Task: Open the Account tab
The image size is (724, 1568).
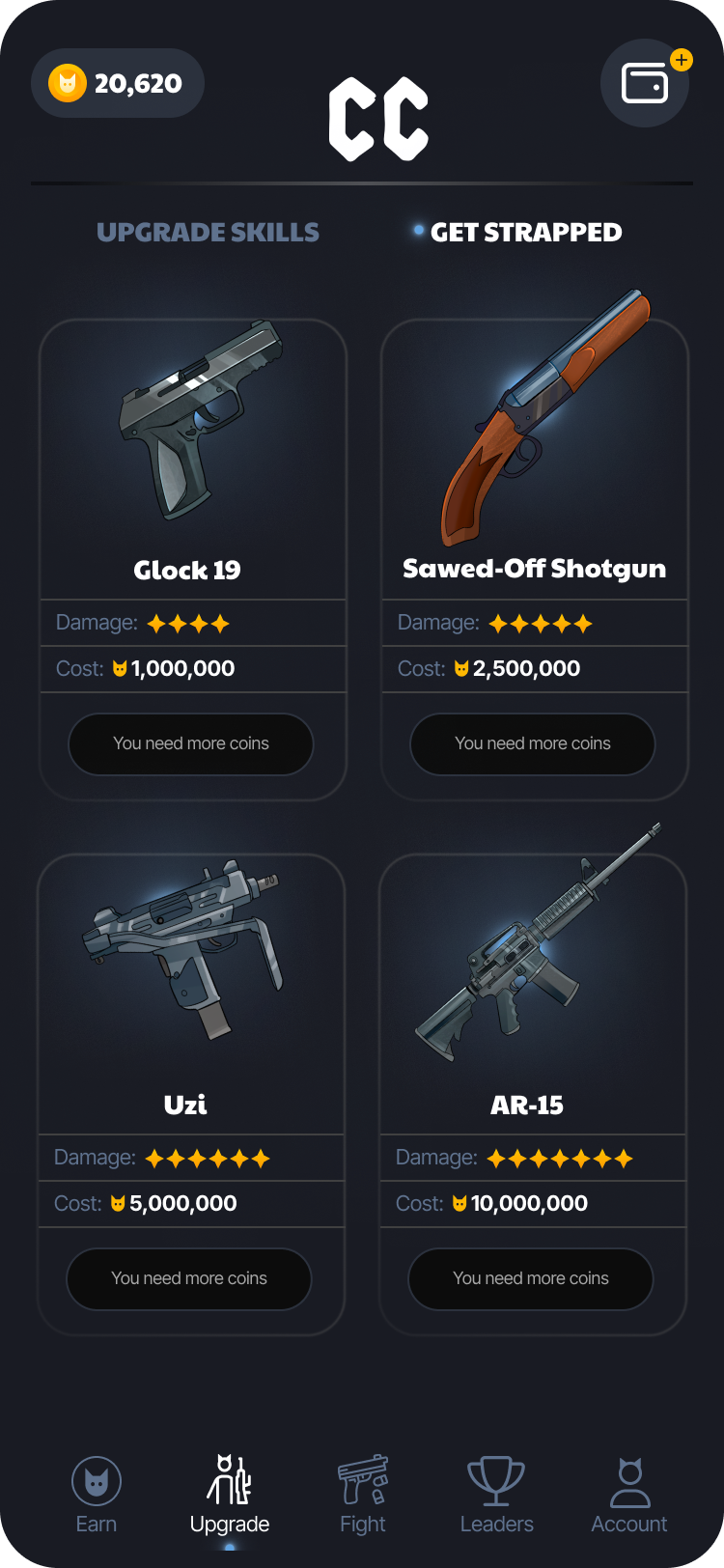Action: [629, 1495]
